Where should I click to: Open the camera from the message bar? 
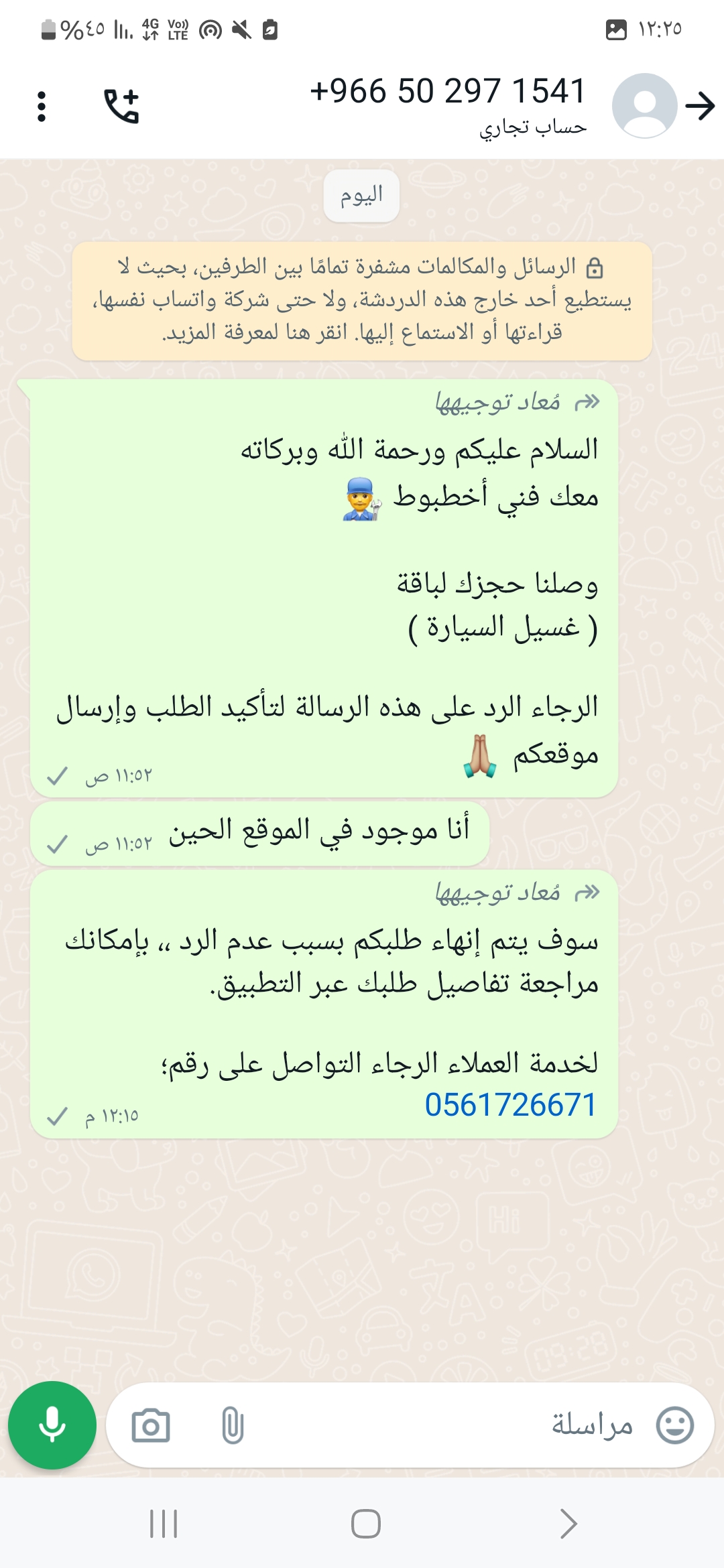[151, 1425]
